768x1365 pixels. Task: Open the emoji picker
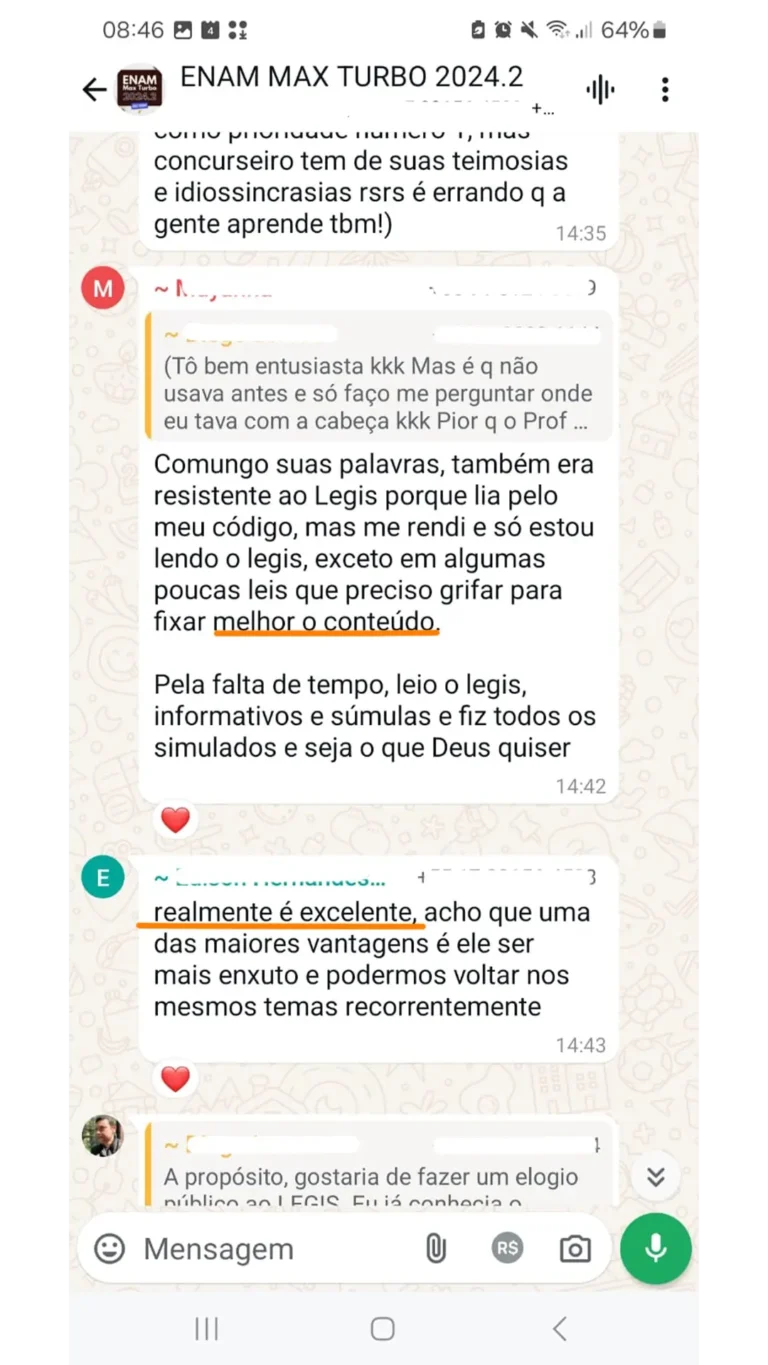click(x=110, y=1248)
